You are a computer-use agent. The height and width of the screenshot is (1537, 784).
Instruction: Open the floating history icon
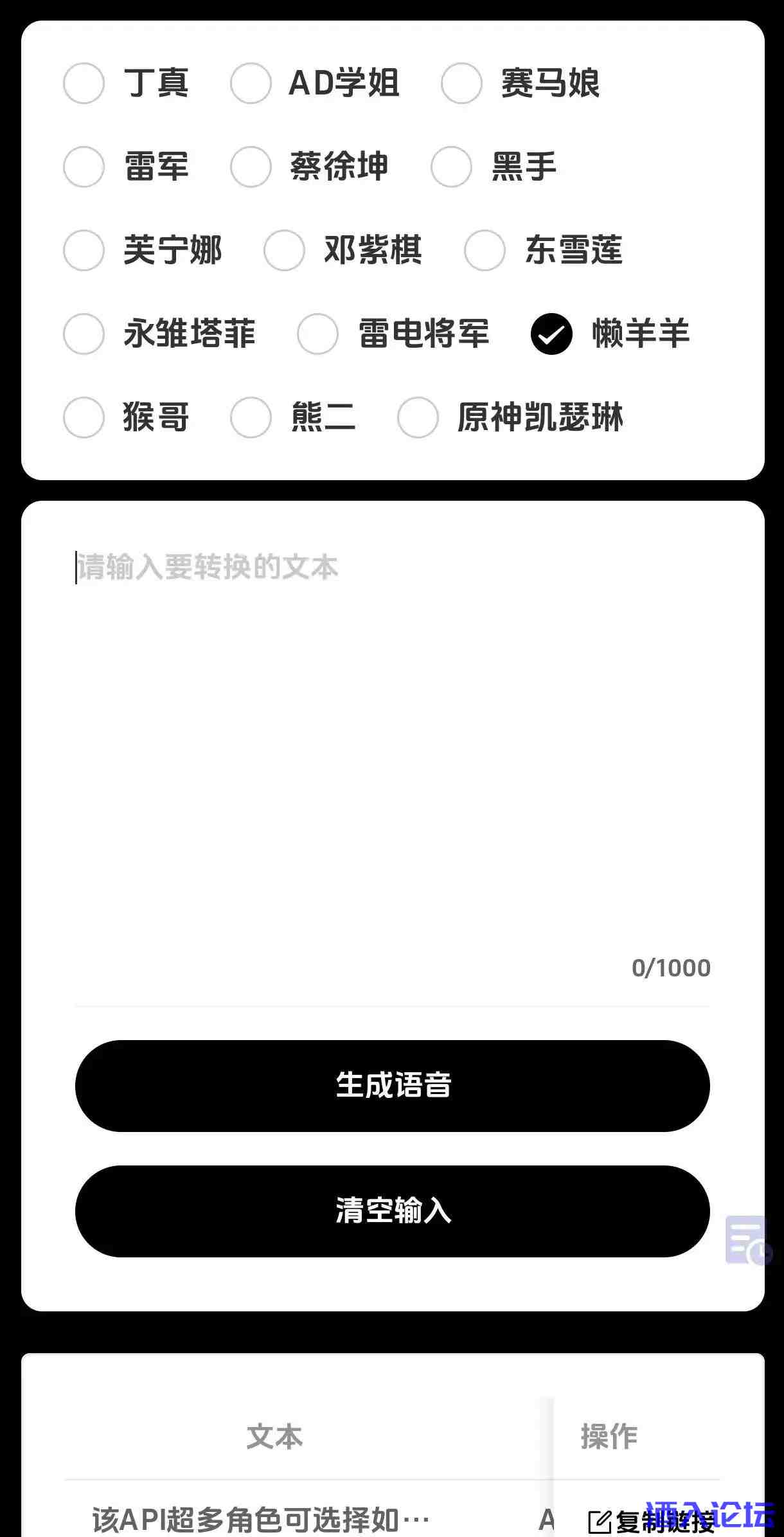[747, 1240]
